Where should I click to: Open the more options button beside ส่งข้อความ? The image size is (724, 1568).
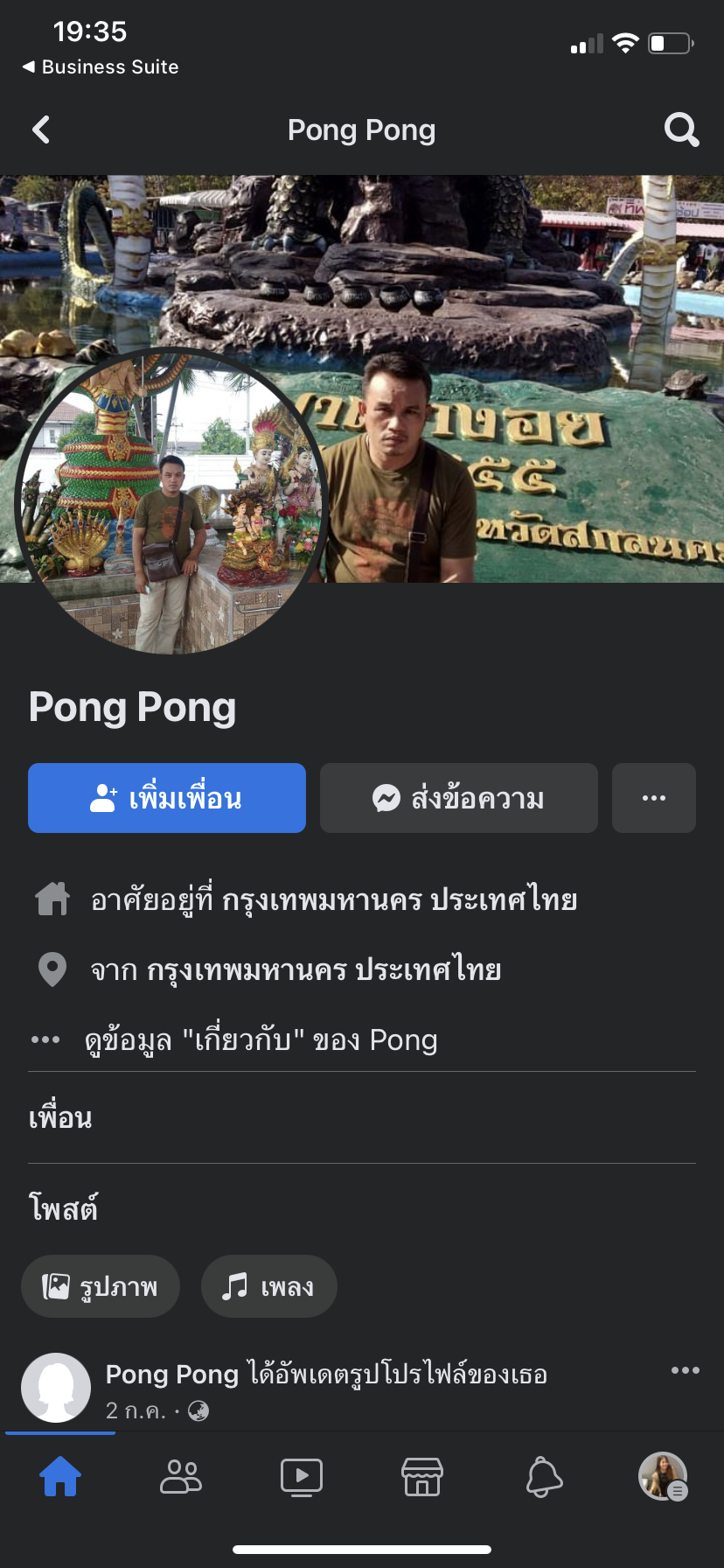(x=654, y=798)
